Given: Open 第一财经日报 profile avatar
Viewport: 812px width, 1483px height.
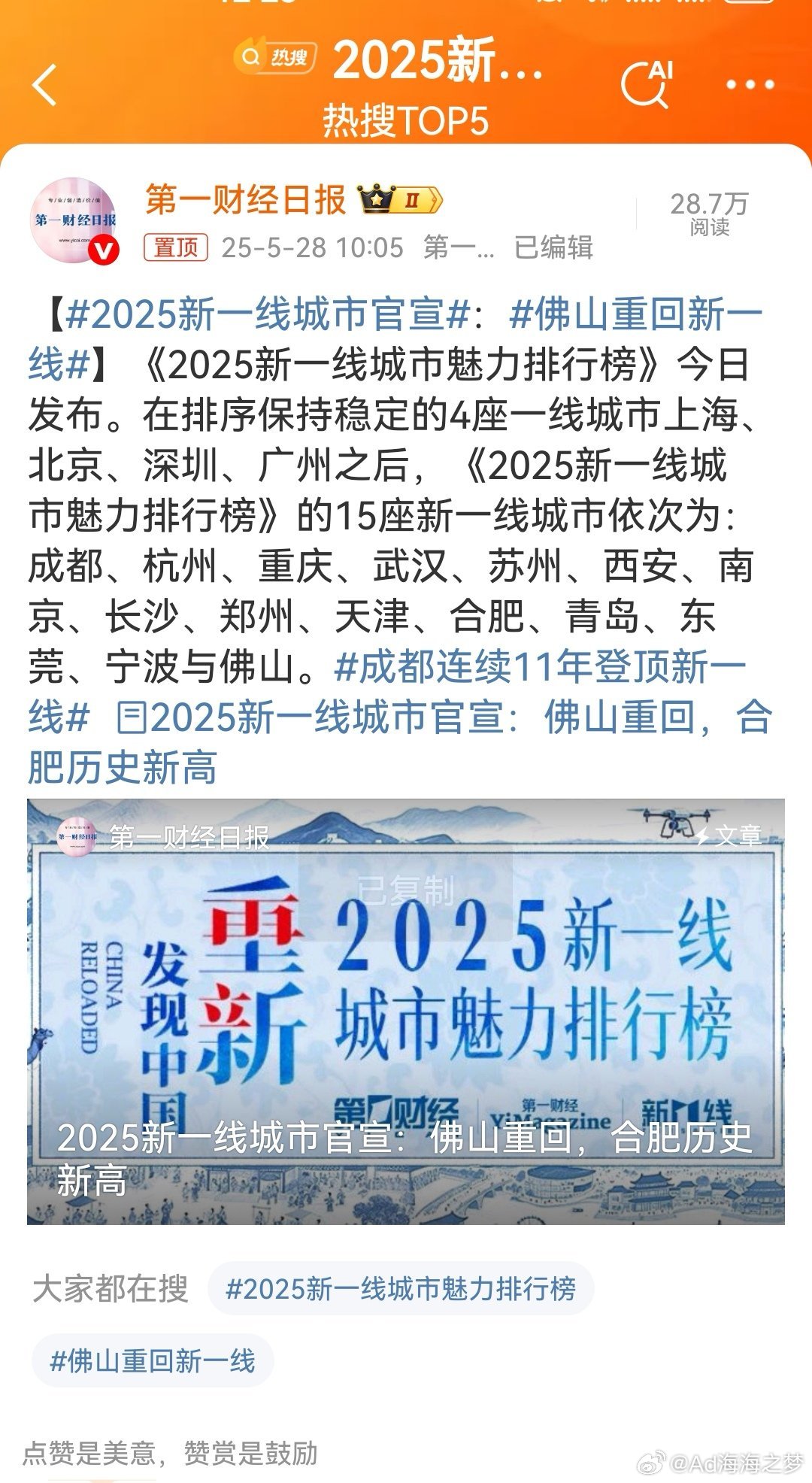Looking at the screenshot, I should pos(74,220).
